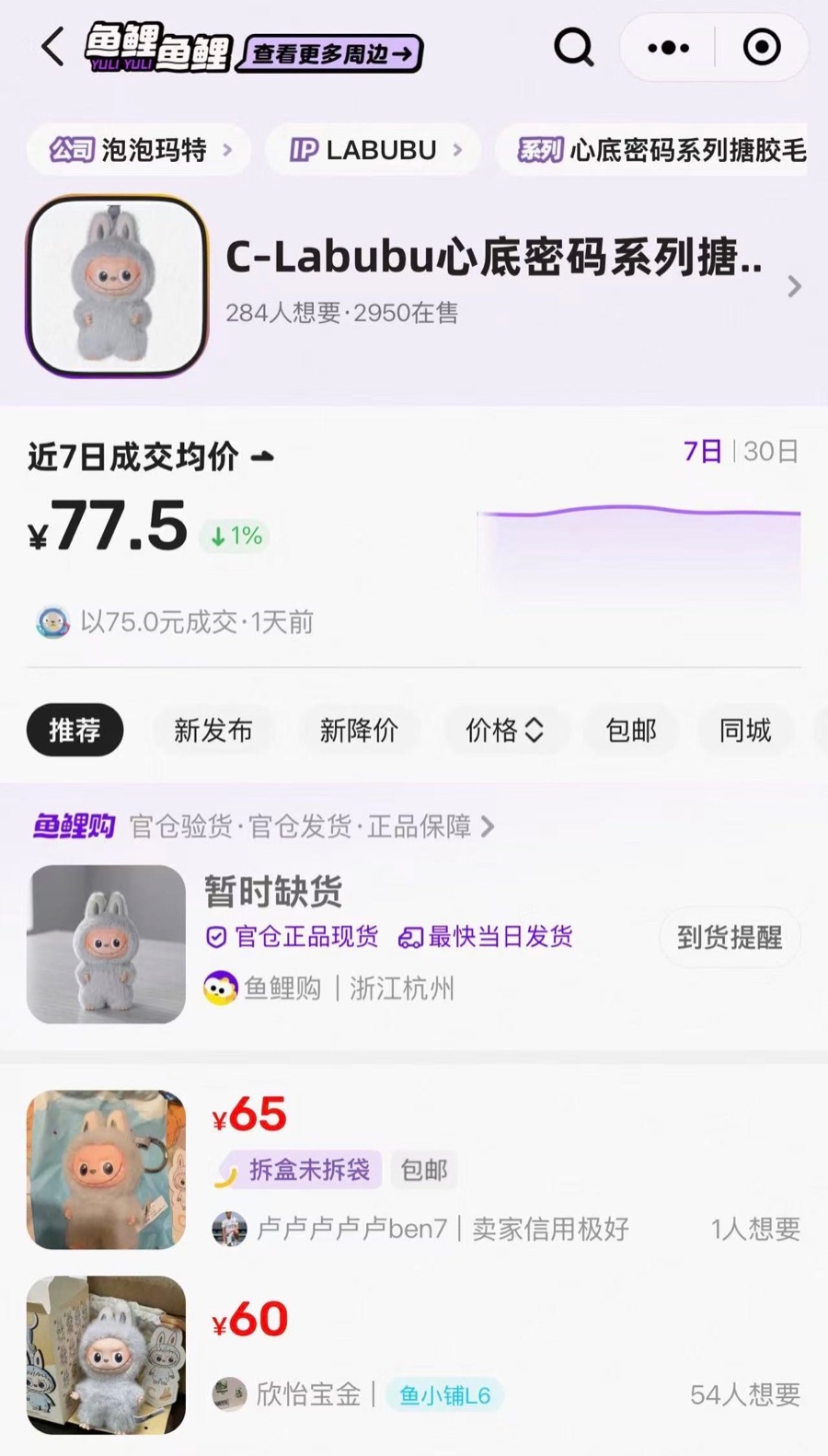Expand the C-Labubu product title chevron
Screen dimensions: 828x1456
(794, 287)
